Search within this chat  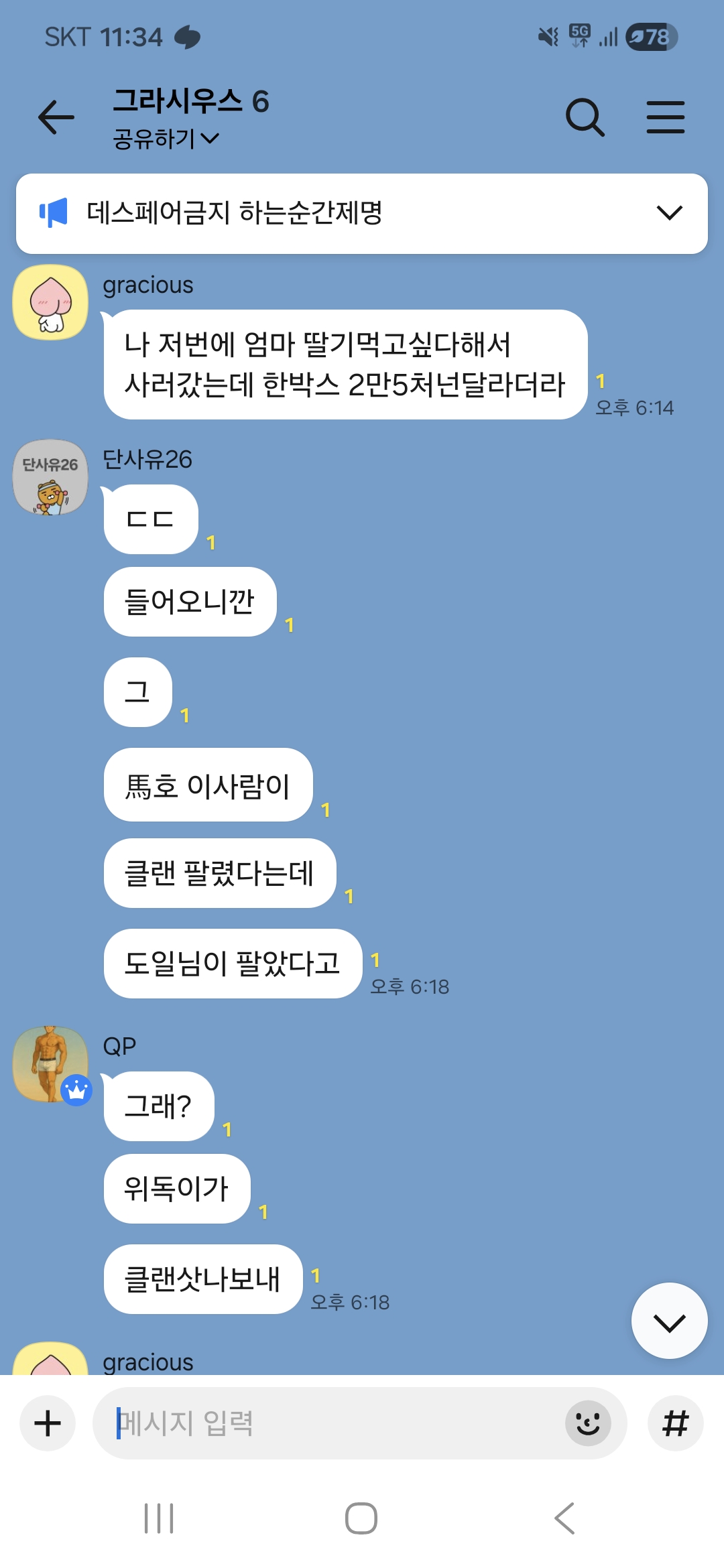coord(585,117)
